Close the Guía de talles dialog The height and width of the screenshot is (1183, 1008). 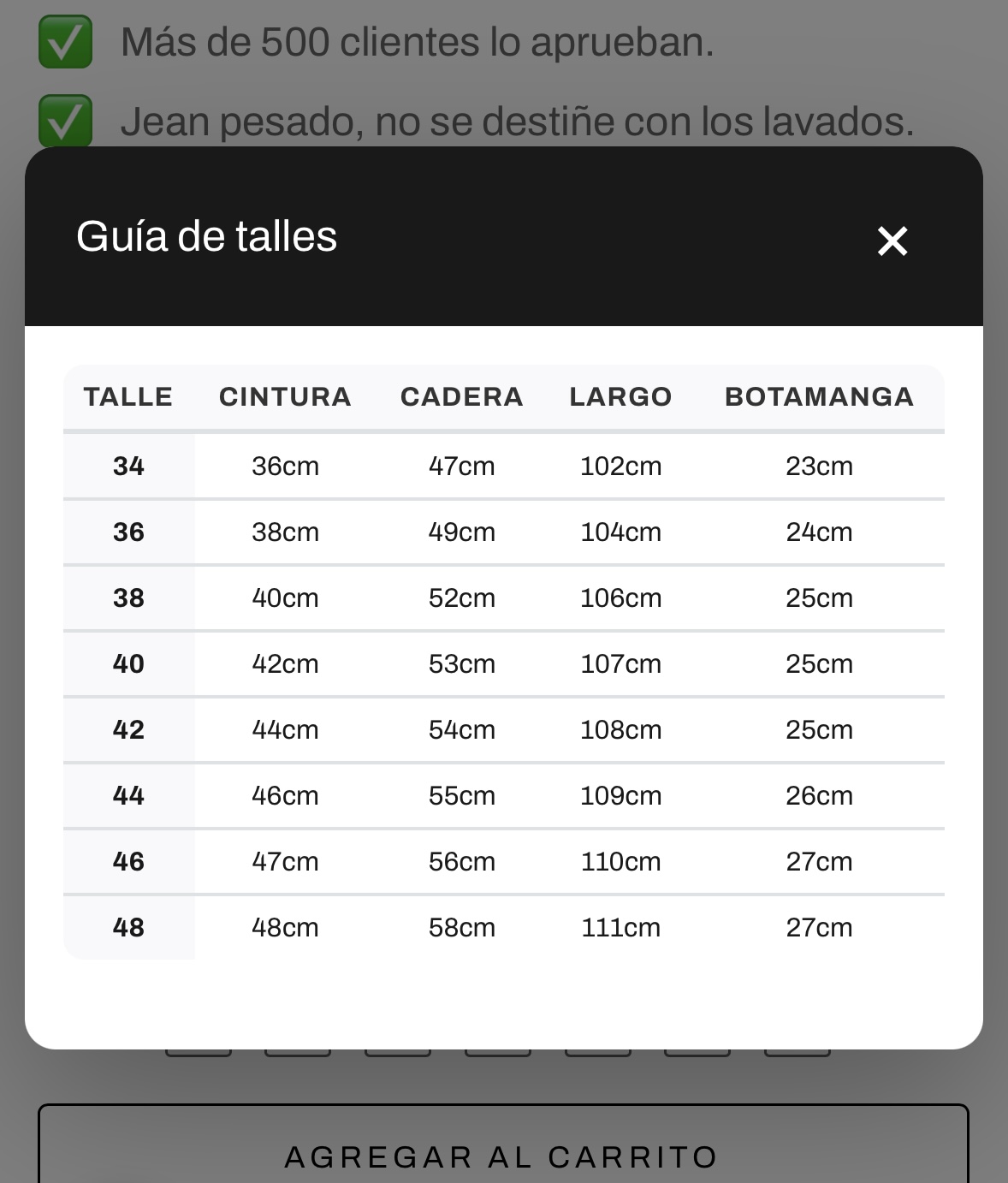892,241
